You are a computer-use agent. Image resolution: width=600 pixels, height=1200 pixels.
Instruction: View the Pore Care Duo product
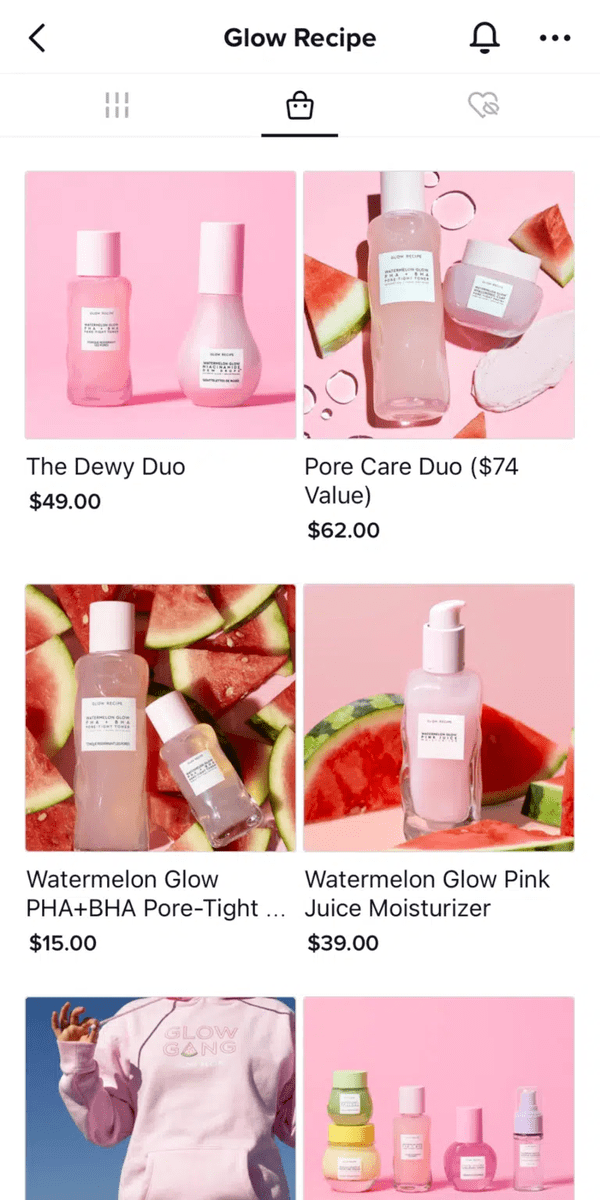coord(438,305)
